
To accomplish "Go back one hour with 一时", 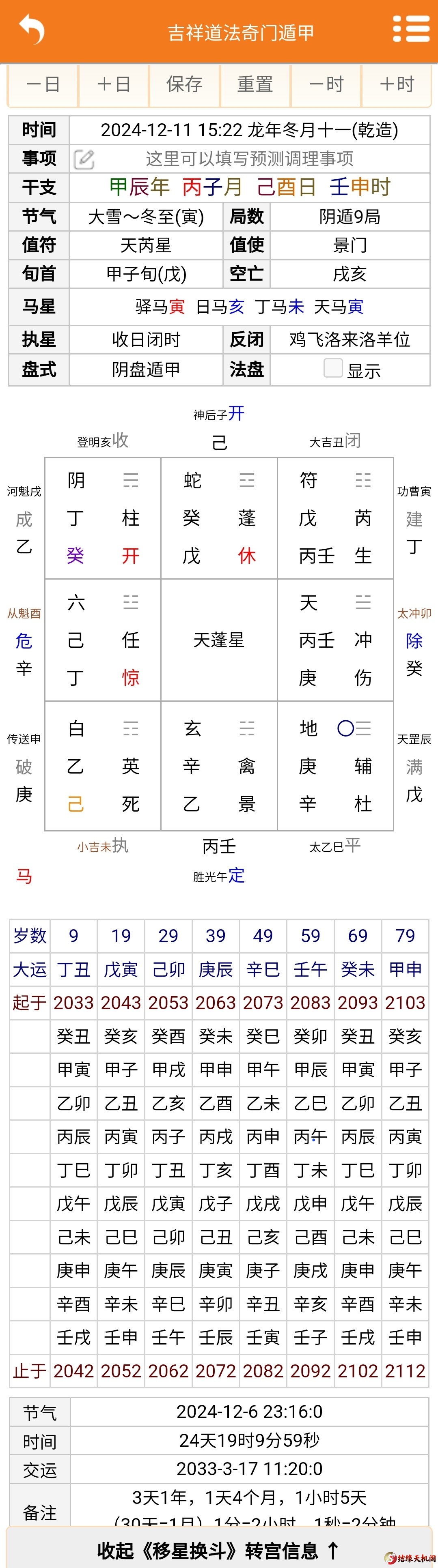I will (326, 84).
